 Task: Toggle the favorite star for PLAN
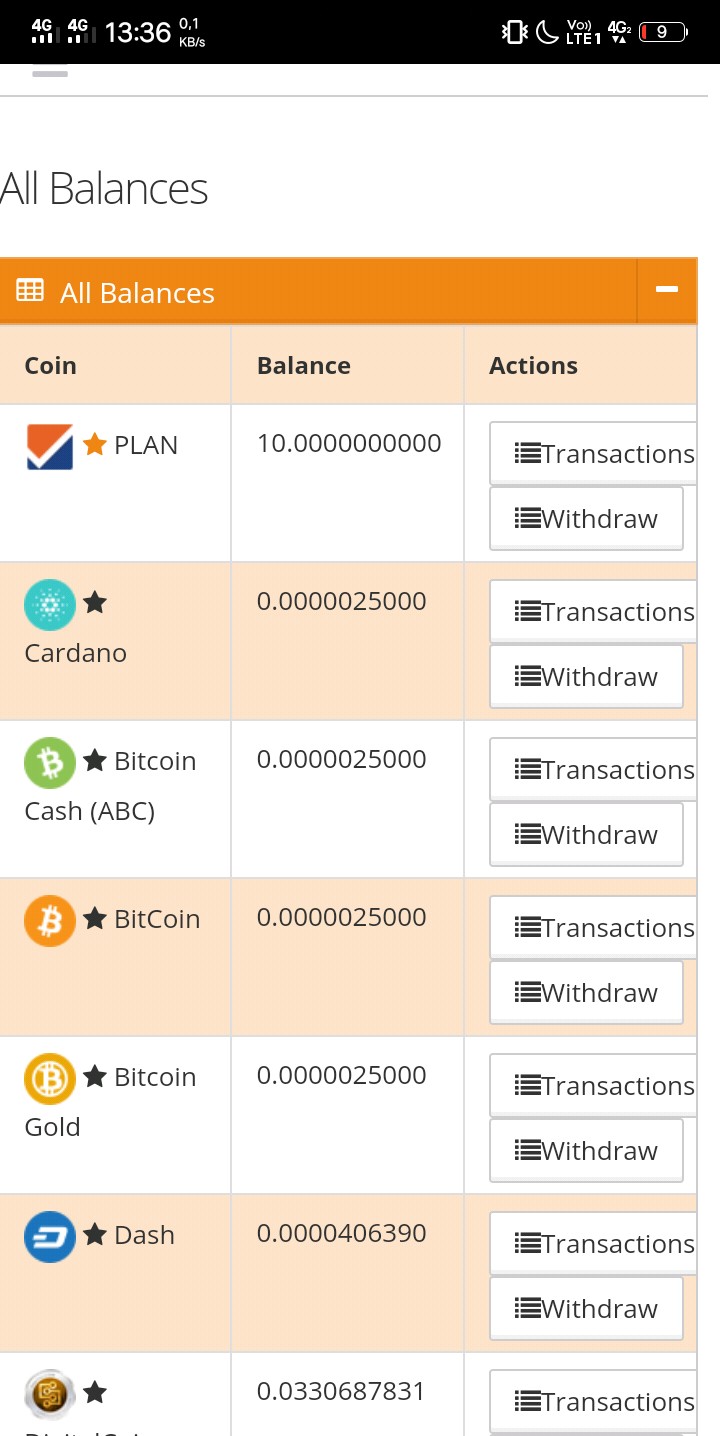pos(95,445)
